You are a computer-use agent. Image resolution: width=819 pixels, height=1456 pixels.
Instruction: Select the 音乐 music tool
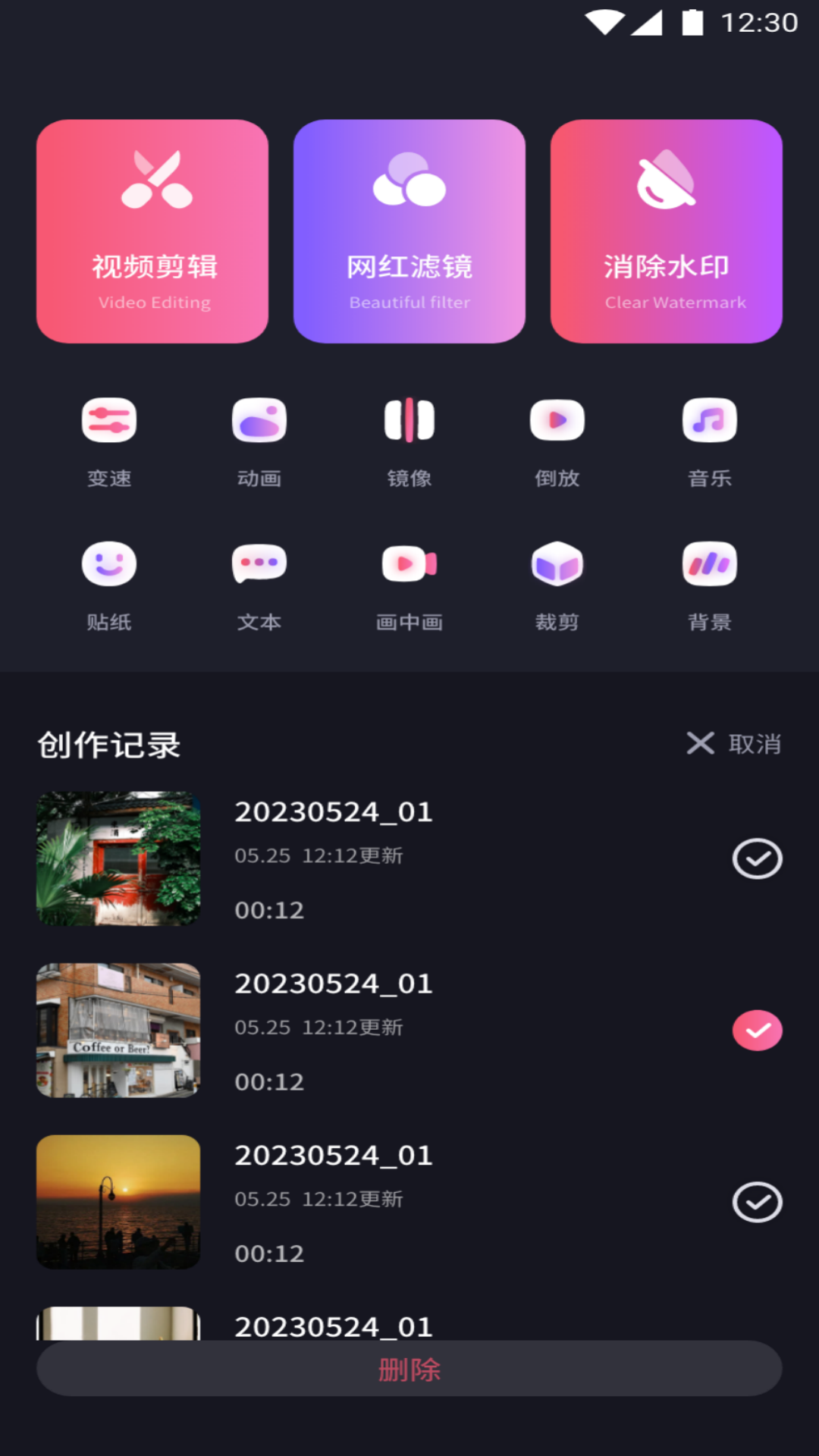[x=709, y=440]
